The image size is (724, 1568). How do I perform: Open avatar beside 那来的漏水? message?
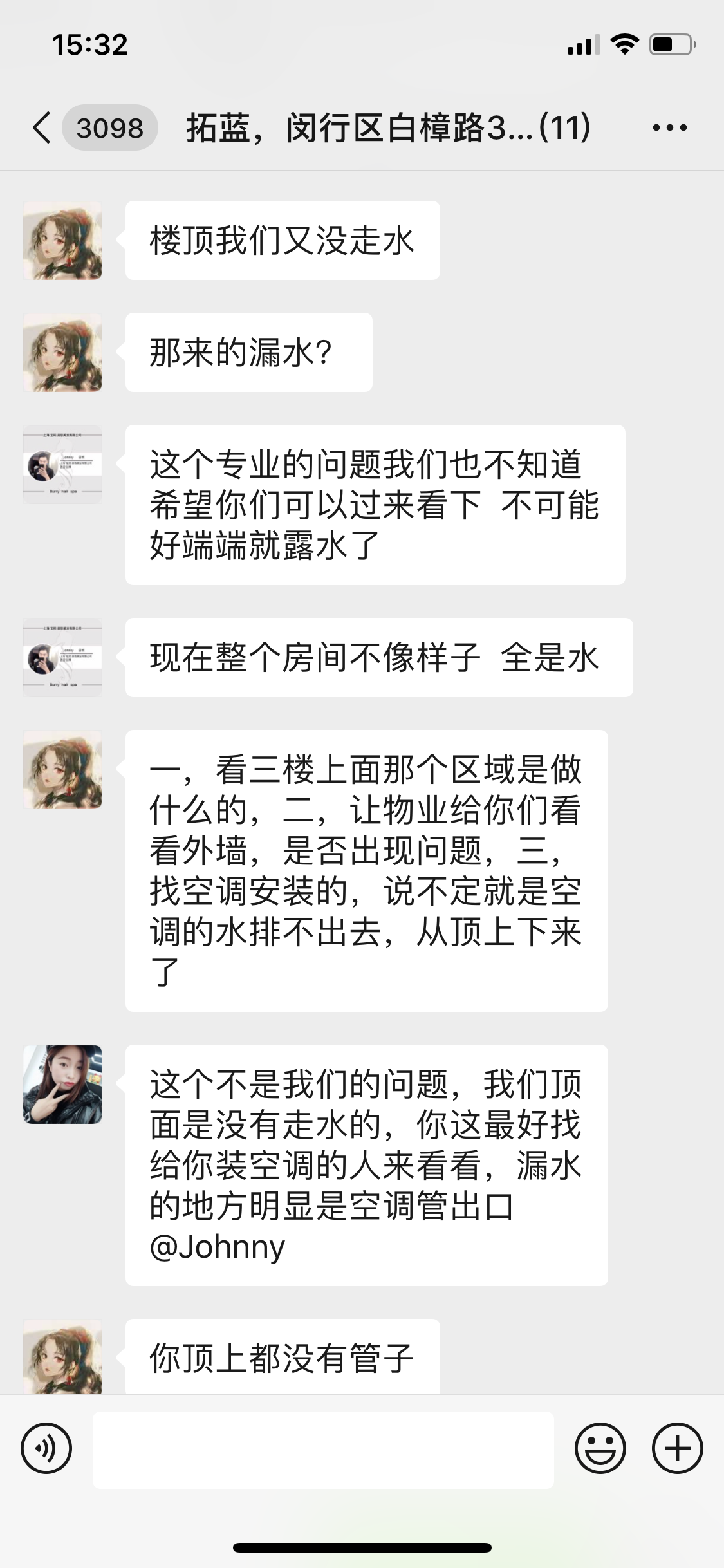click(62, 353)
